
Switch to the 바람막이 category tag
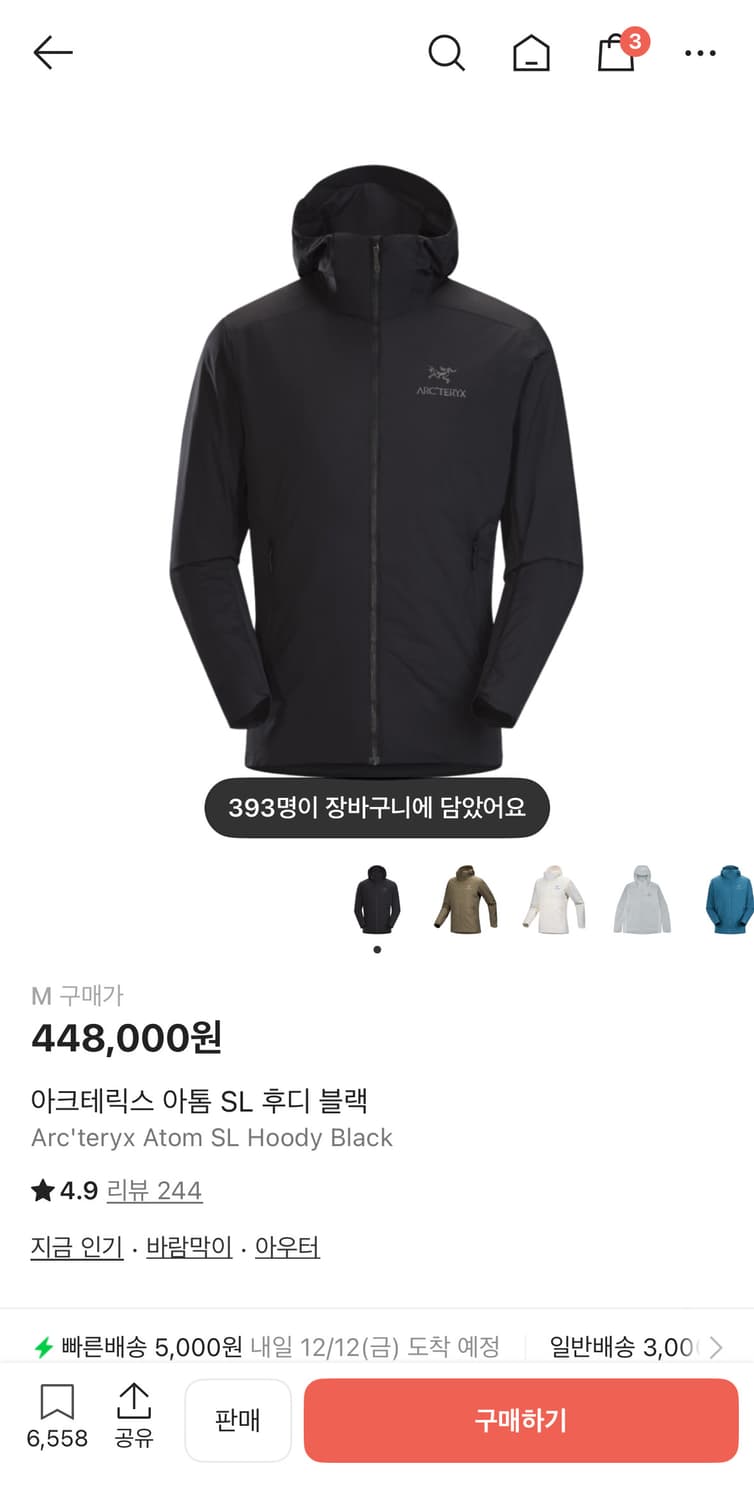(x=190, y=1246)
